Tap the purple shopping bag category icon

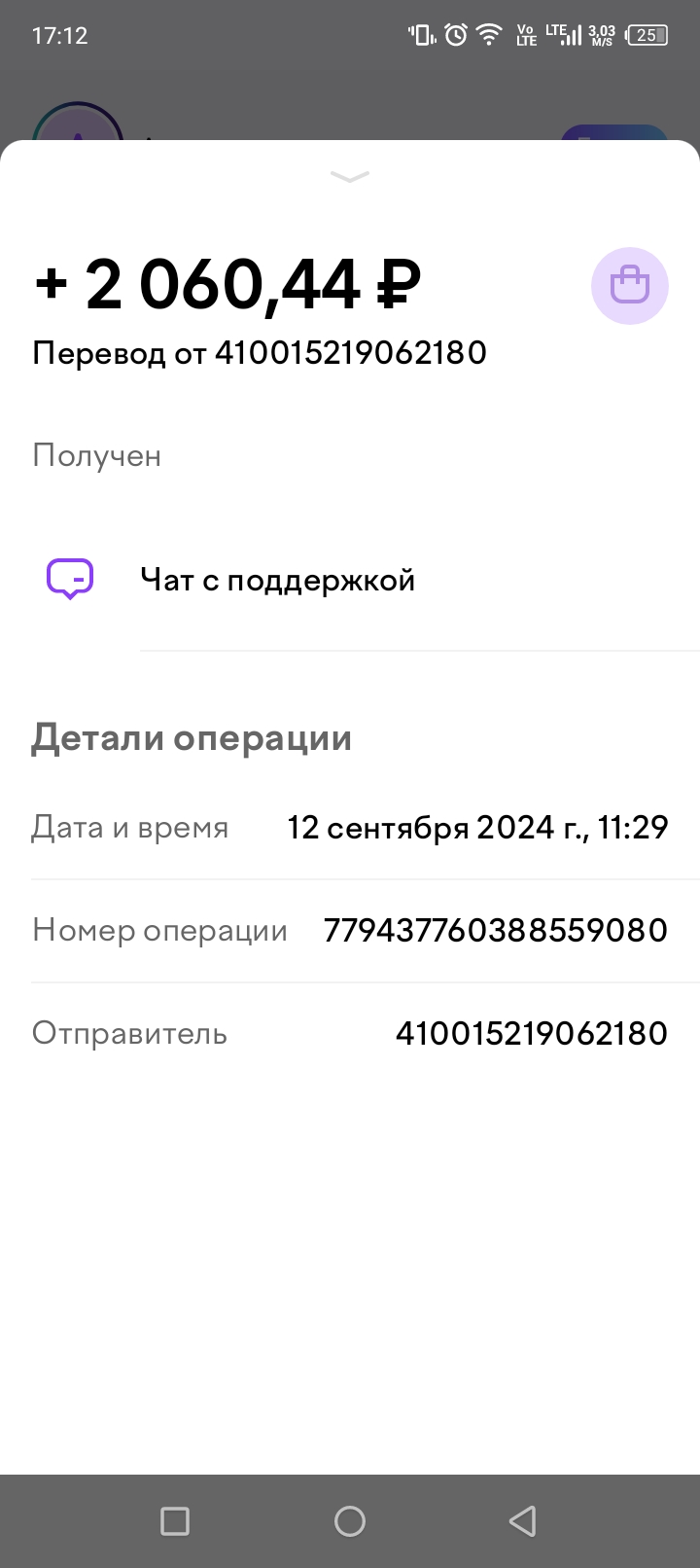630,286
